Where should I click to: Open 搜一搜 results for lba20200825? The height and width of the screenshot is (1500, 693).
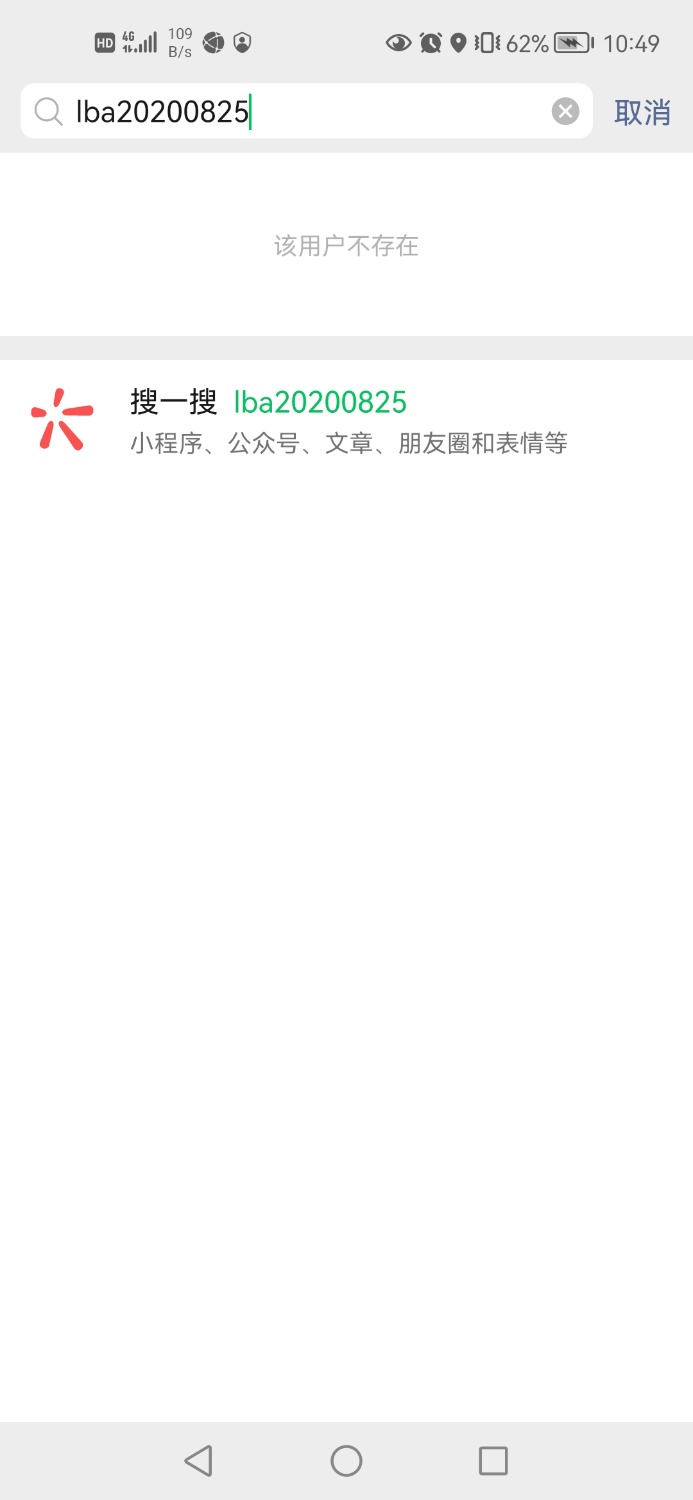click(346, 420)
